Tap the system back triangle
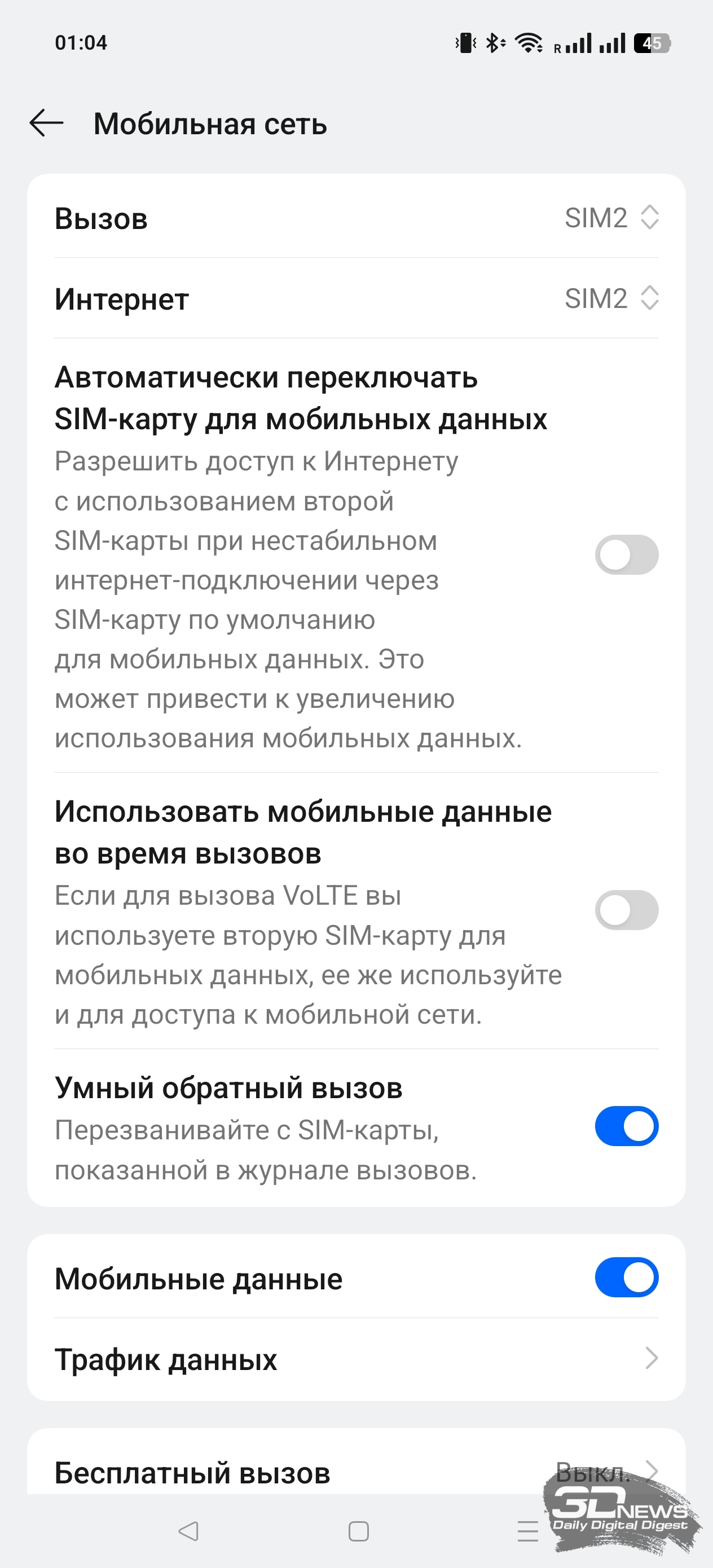The height and width of the screenshot is (1568, 713). [188, 1531]
